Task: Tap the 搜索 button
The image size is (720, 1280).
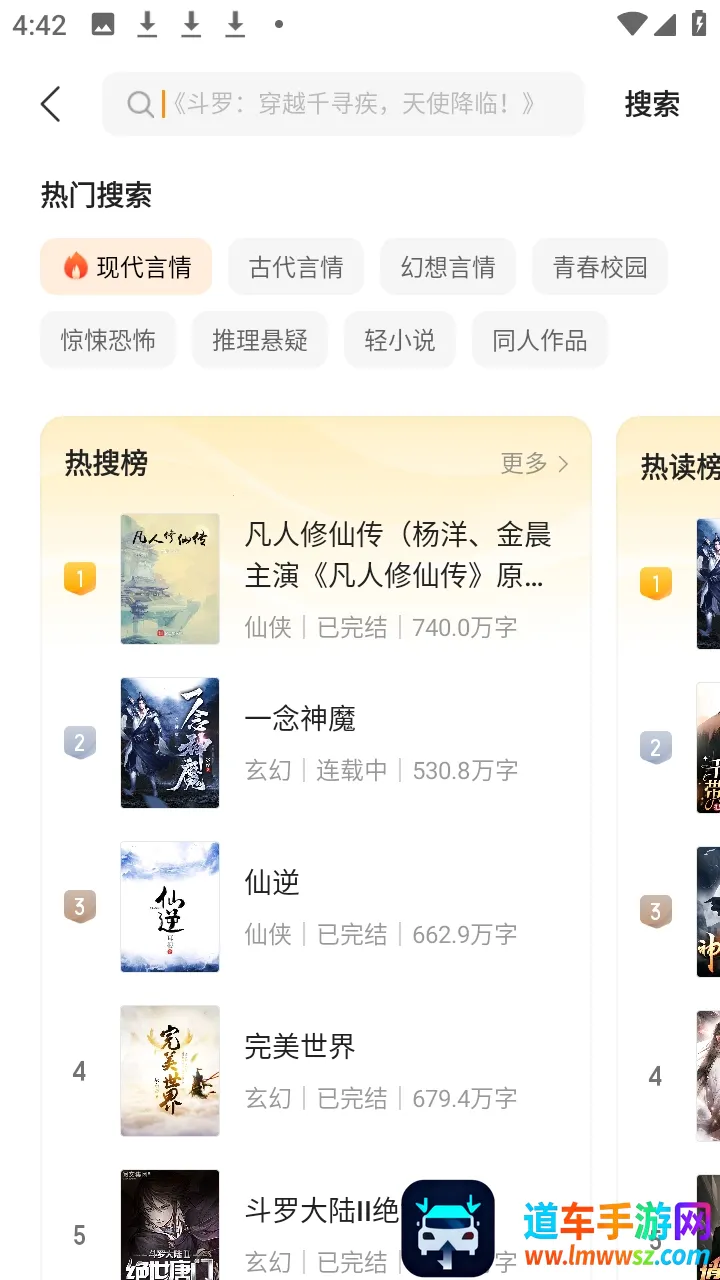Action: pyautogui.click(x=651, y=104)
